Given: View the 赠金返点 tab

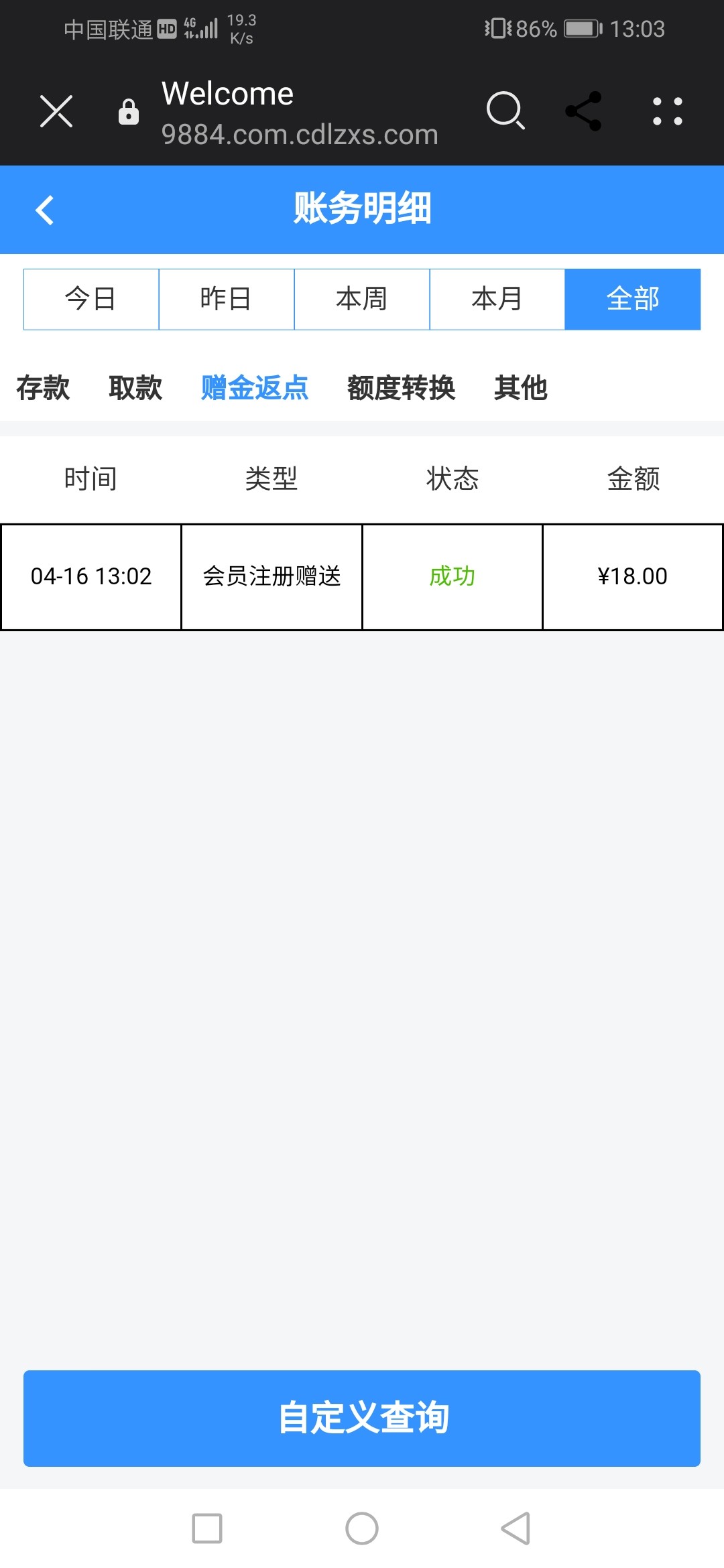Looking at the screenshot, I should pyautogui.click(x=255, y=388).
